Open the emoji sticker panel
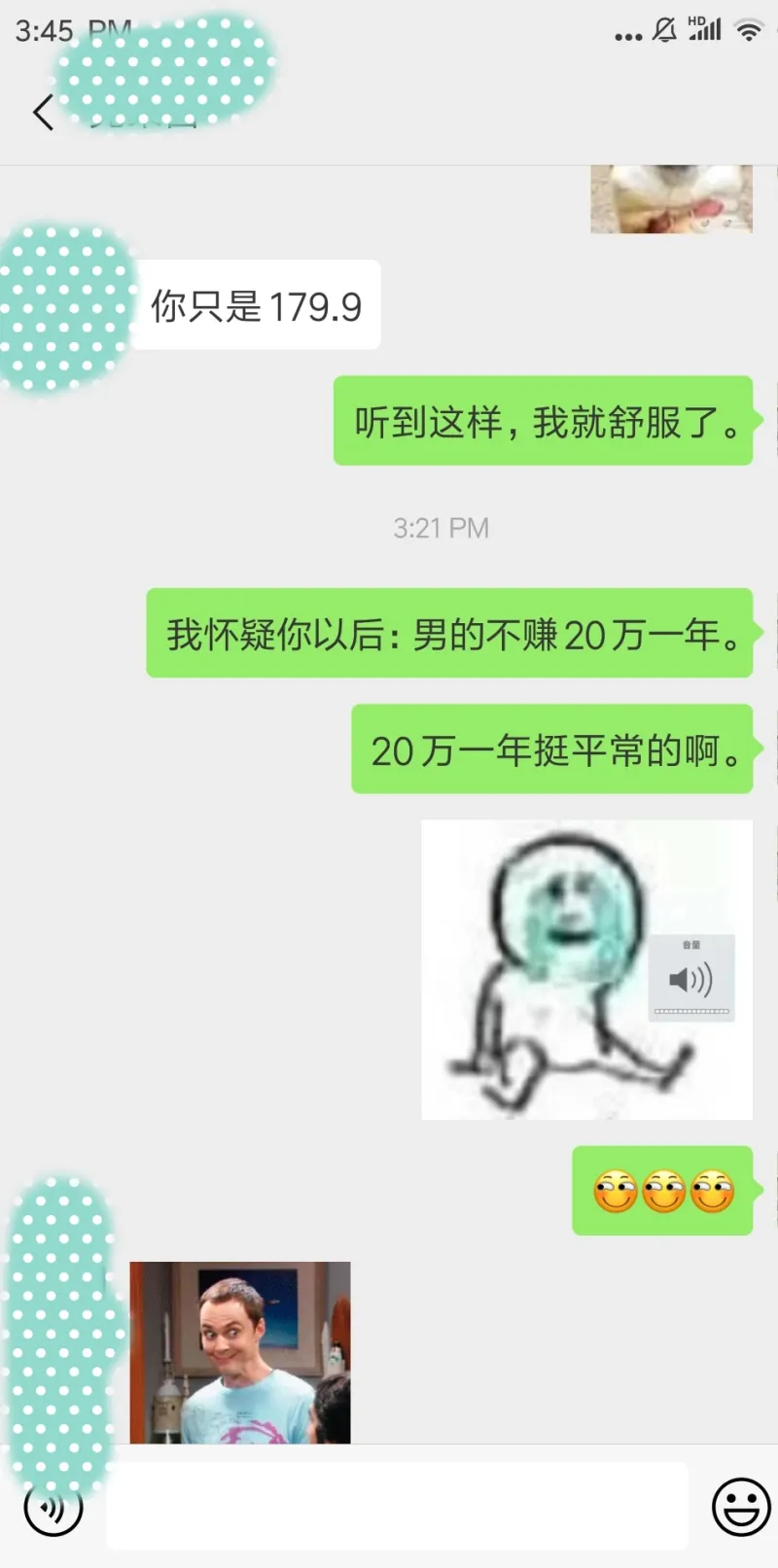 click(x=741, y=1508)
